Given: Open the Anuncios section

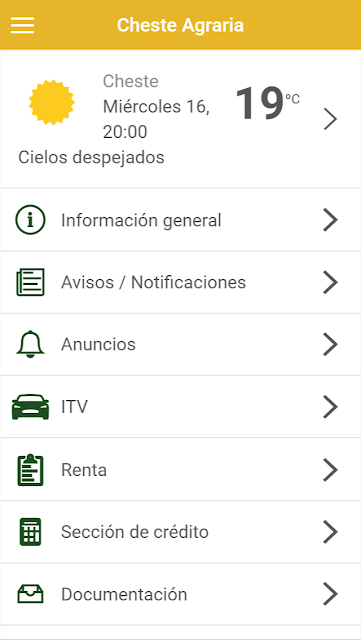Looking at the screenshot, I should (180, 344).
